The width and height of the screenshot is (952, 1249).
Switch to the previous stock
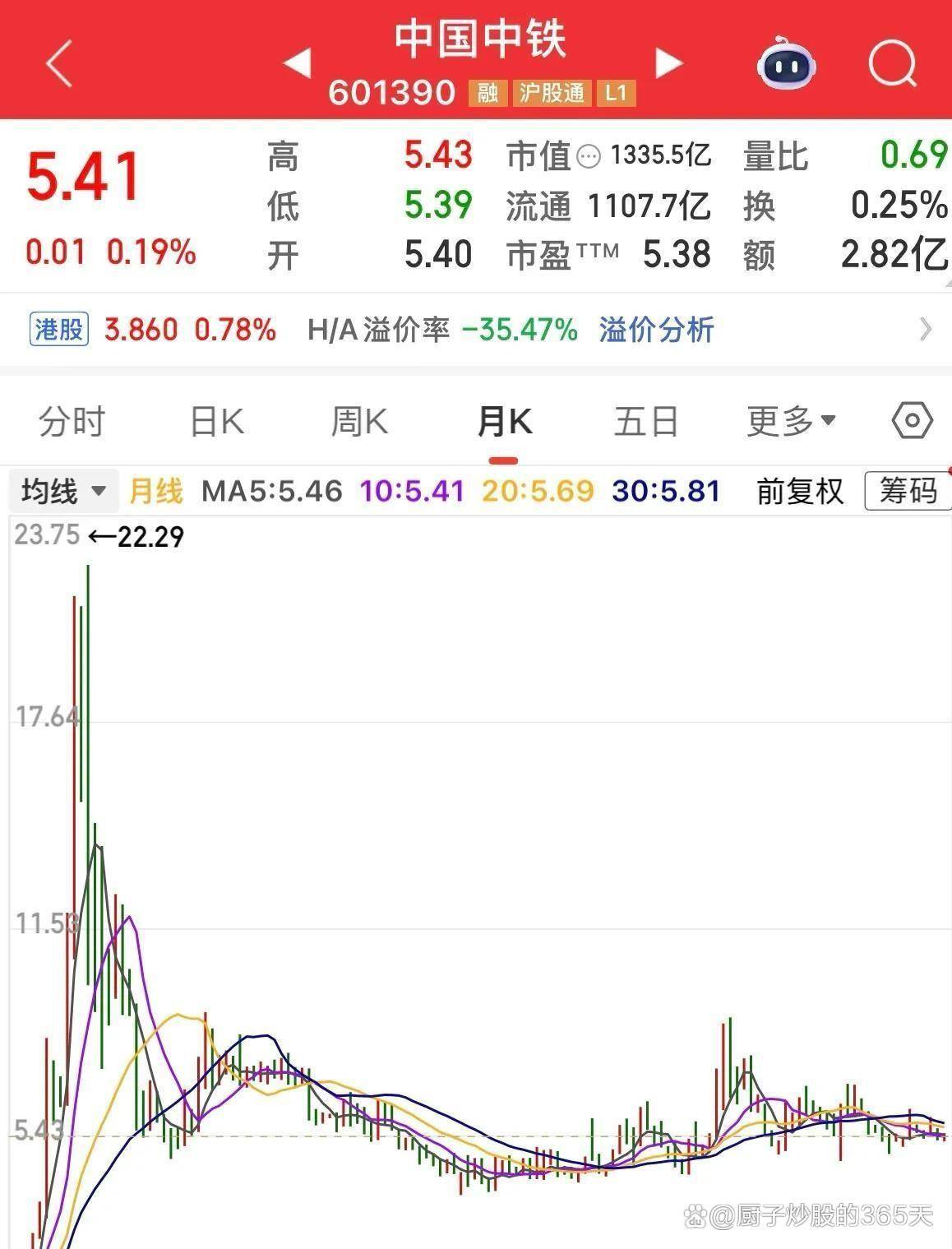(296, 63)
